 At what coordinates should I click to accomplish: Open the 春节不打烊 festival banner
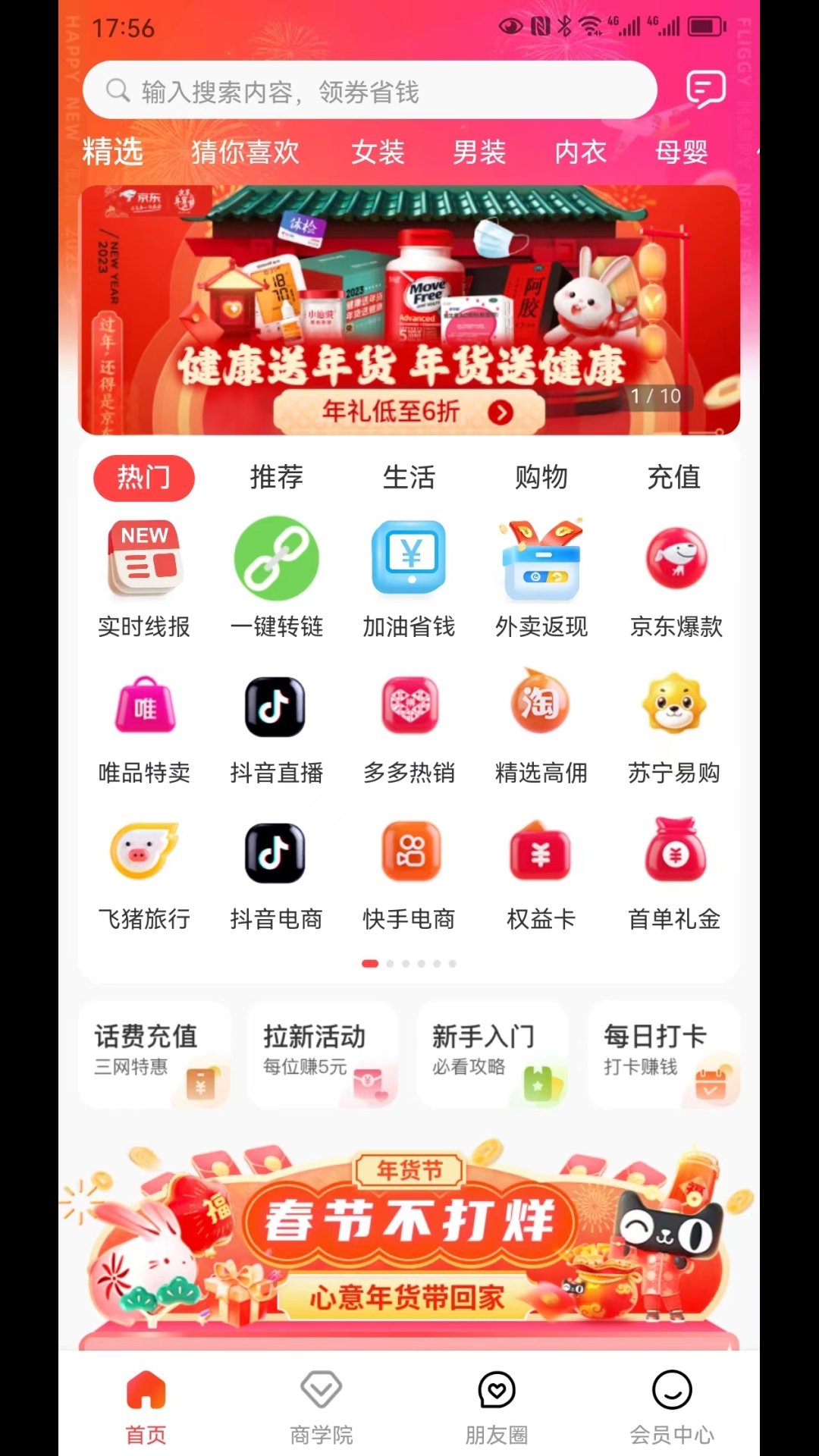click(x=409, y=1244)
